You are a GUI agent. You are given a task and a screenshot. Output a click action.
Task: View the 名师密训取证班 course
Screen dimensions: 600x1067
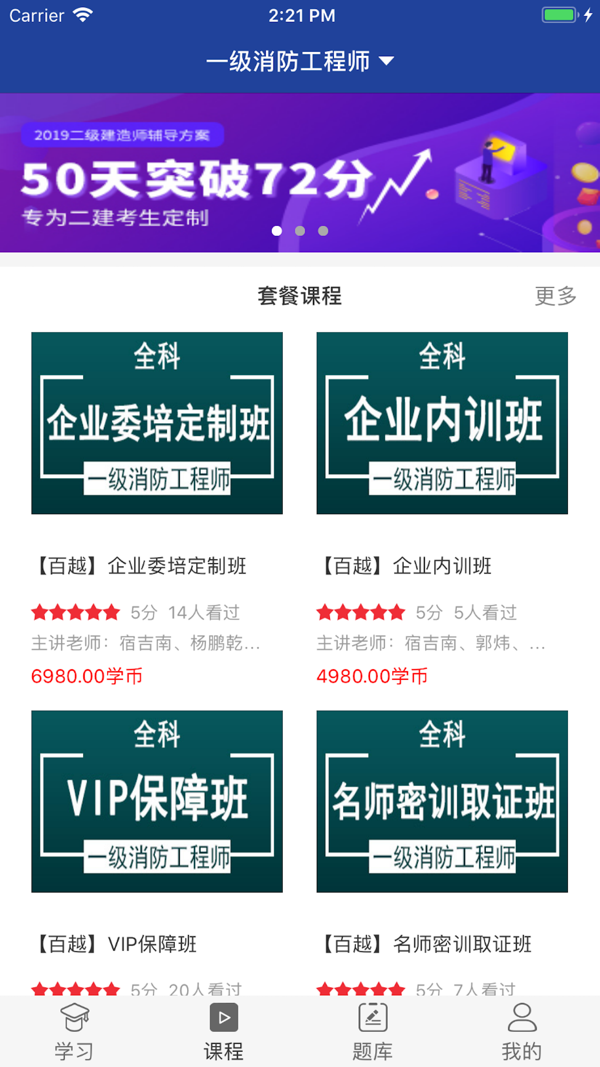pyautogui.click(x=442, y=801)
